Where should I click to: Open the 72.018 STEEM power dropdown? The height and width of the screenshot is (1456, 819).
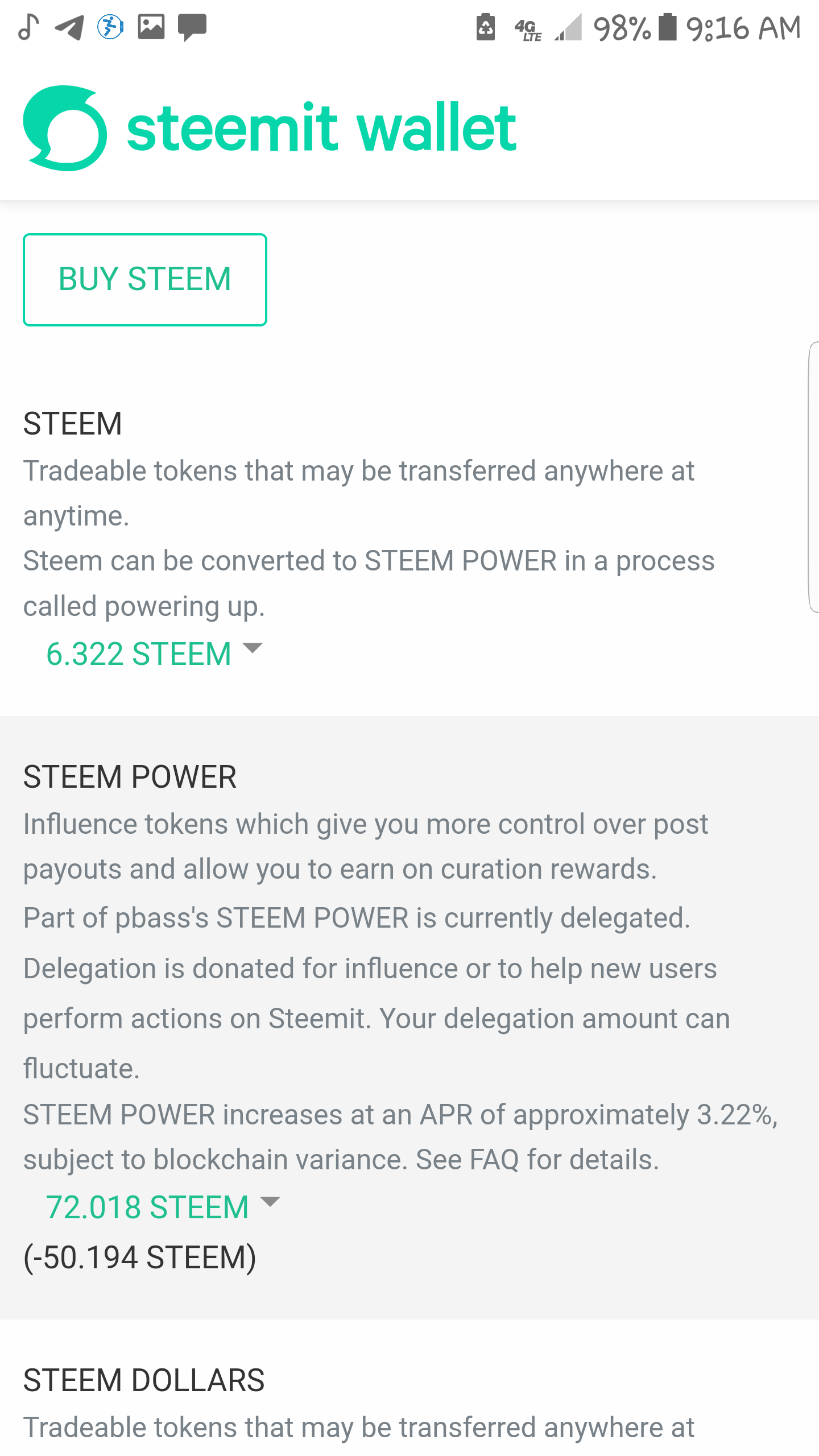click(x=163, y=1207)
